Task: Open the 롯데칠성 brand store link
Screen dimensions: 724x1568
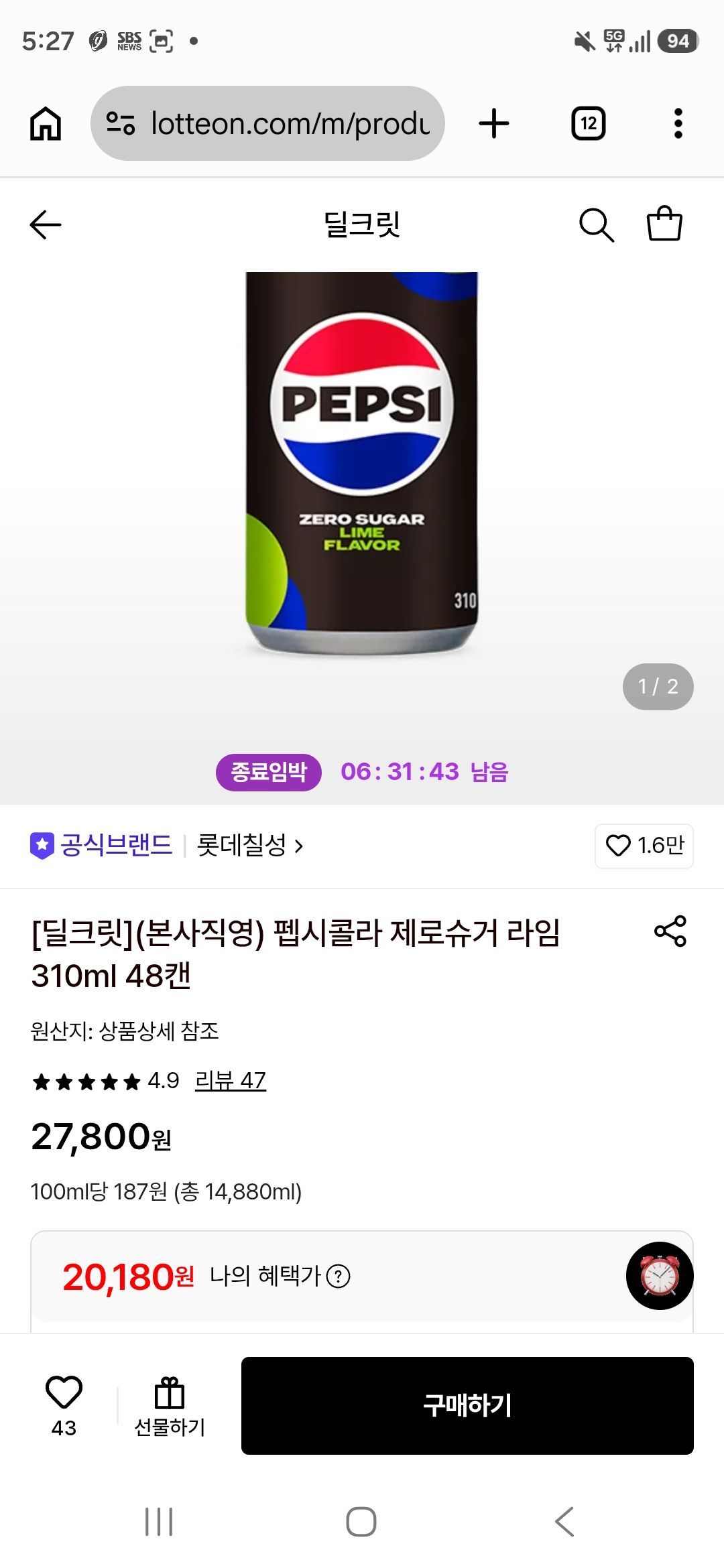Action: [250, 846]
